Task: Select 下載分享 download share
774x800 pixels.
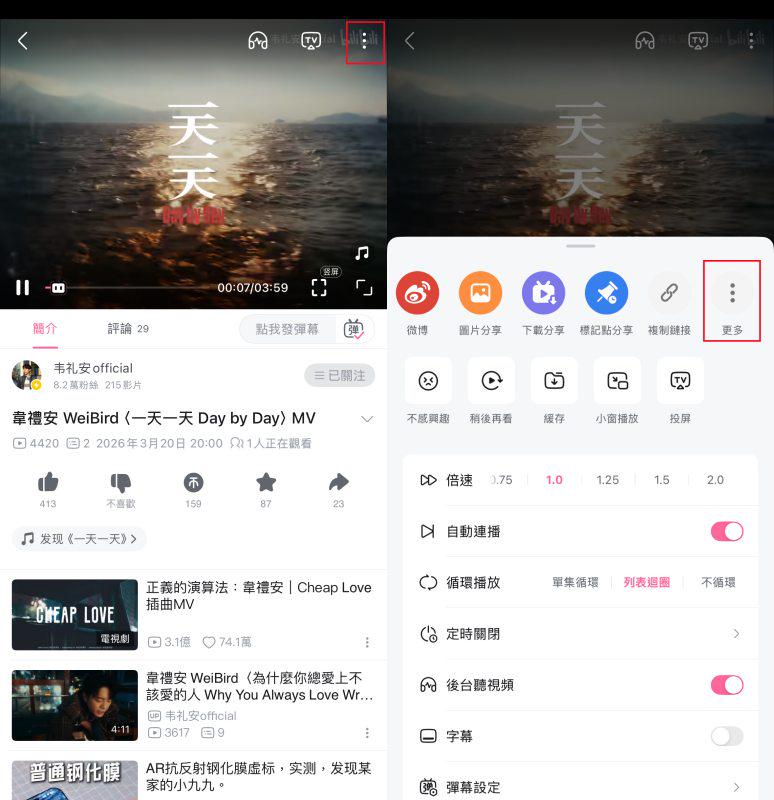Action: point(543,292)
